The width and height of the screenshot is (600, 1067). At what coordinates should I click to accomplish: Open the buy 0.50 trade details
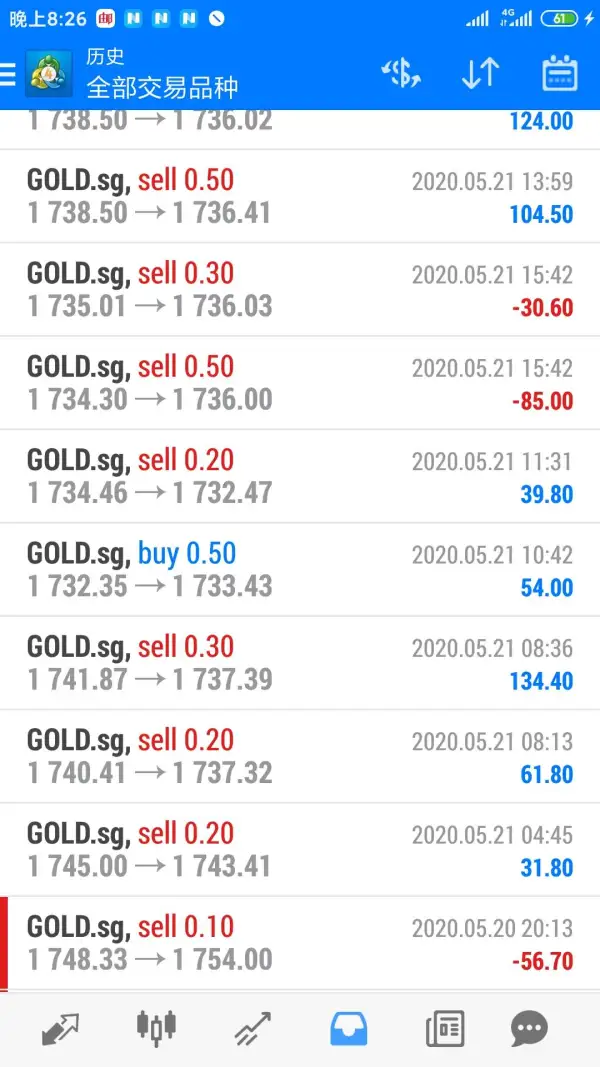coord(300,570)
